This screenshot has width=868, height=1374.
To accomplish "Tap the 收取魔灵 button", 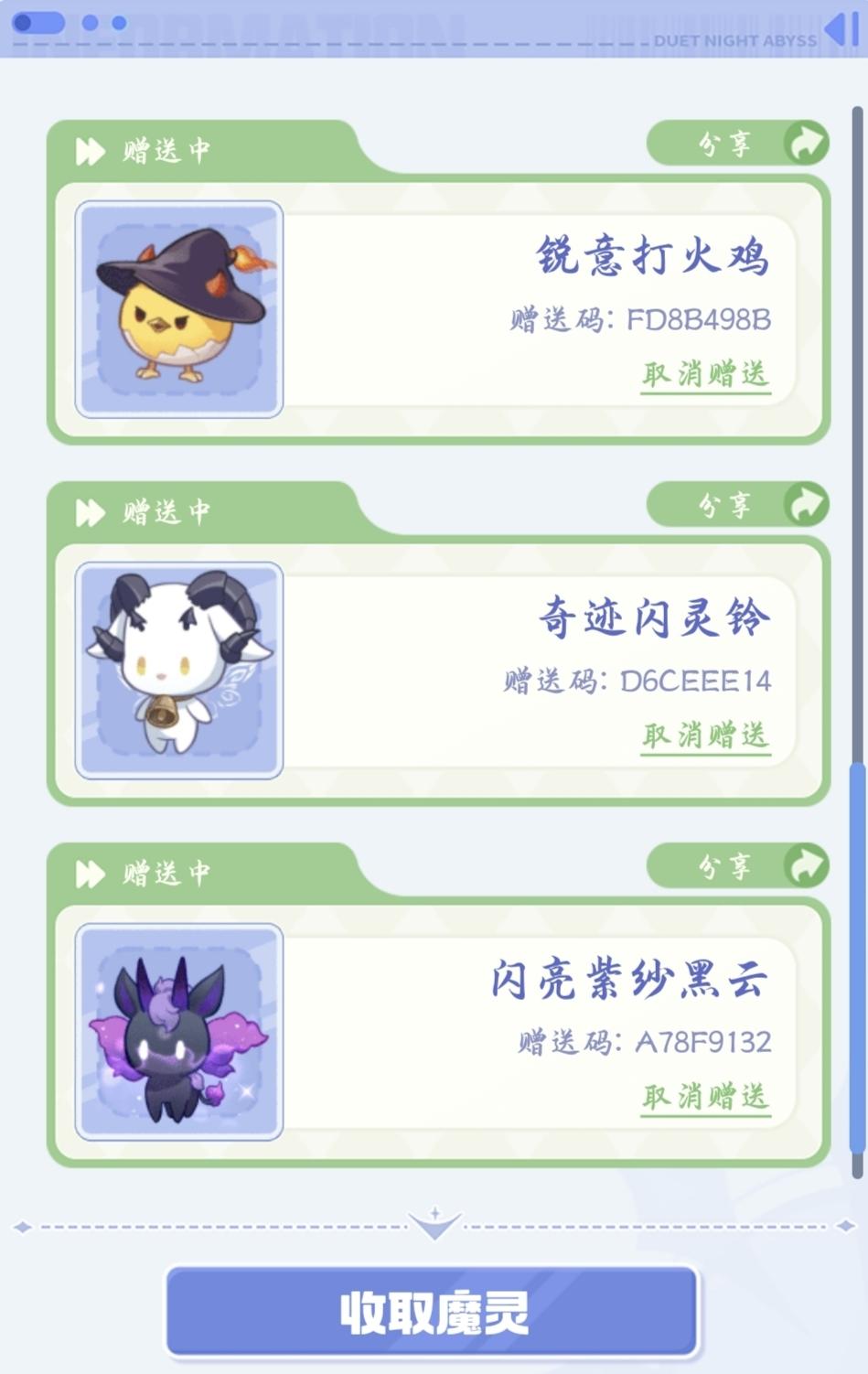I will (x=432, y=1312).
